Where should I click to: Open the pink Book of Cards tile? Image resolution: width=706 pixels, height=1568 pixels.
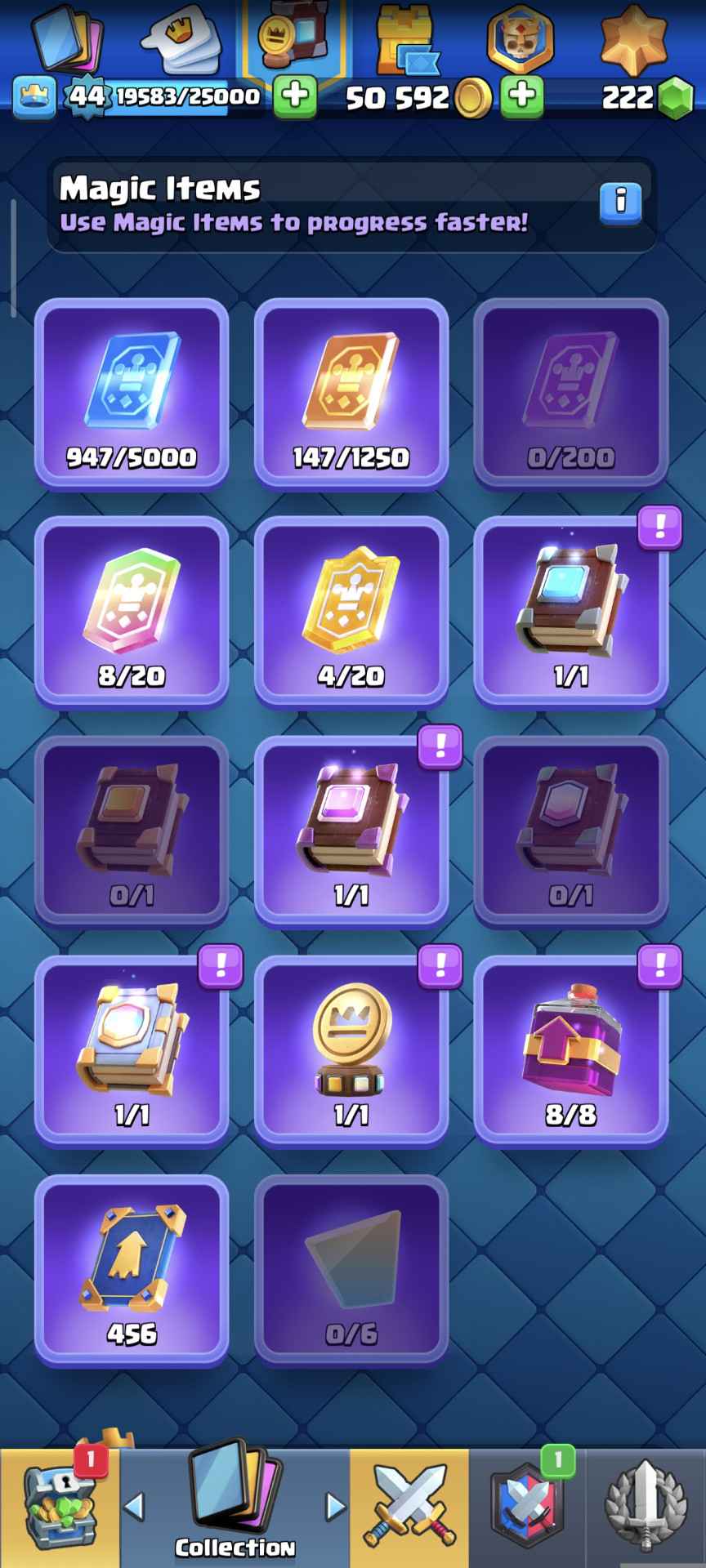pos(351,831)
